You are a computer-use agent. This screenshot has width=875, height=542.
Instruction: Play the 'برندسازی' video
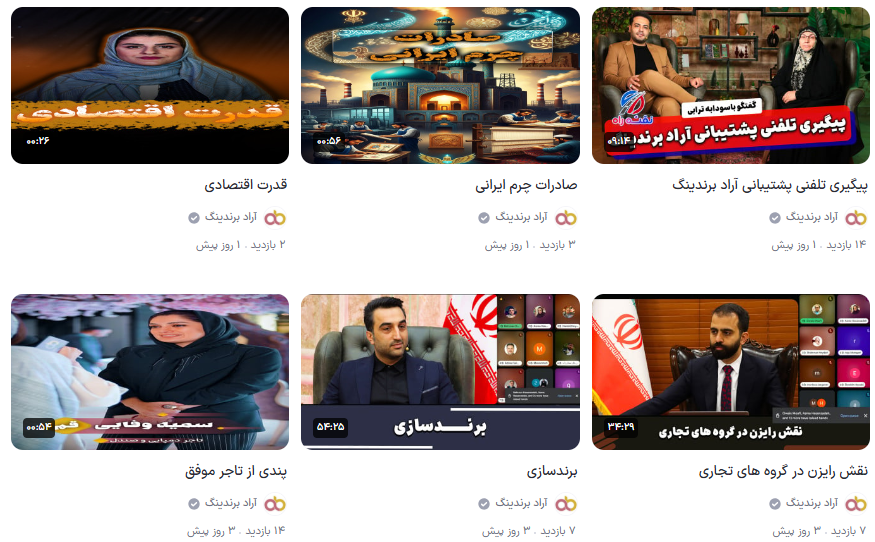point(440,372)
